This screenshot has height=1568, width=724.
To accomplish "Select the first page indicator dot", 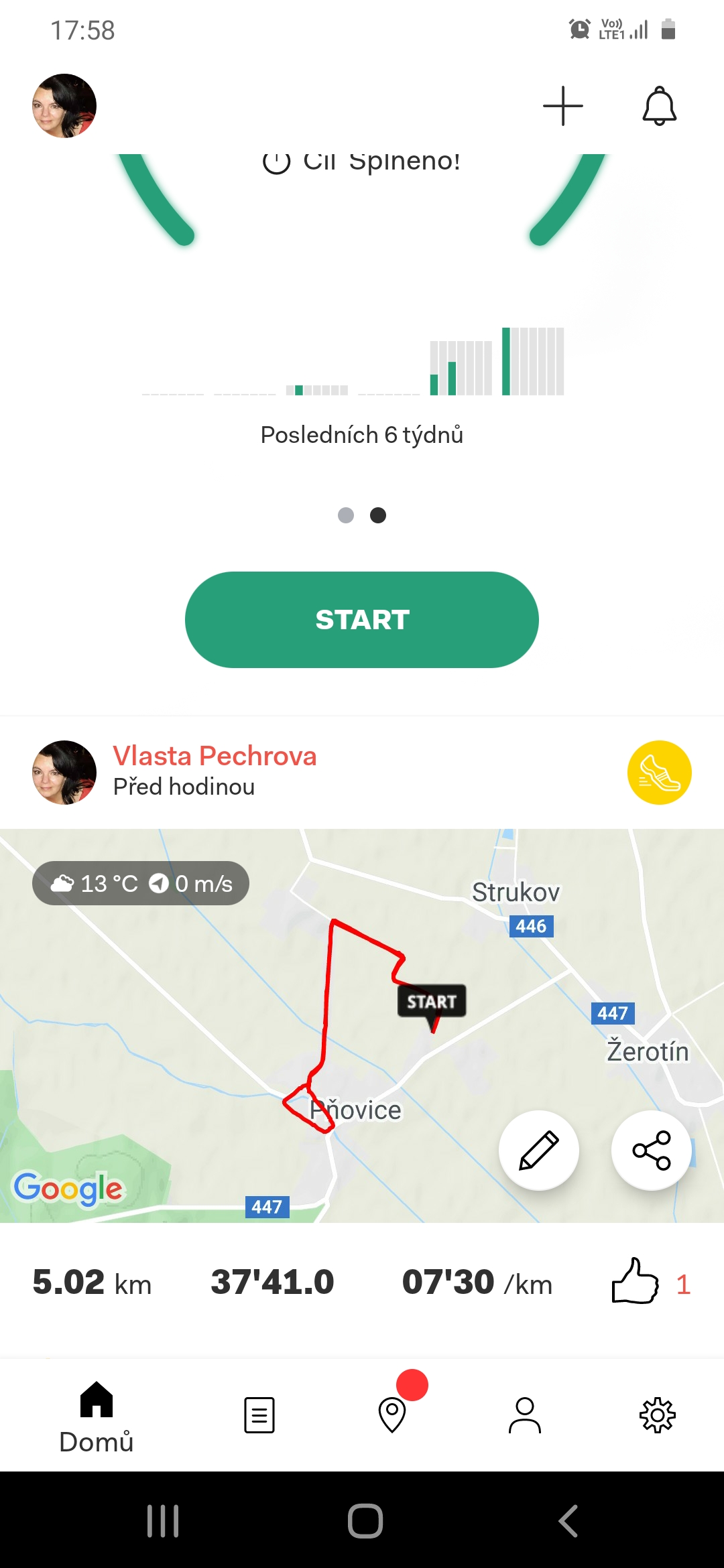I will click(x=346, y=515).
